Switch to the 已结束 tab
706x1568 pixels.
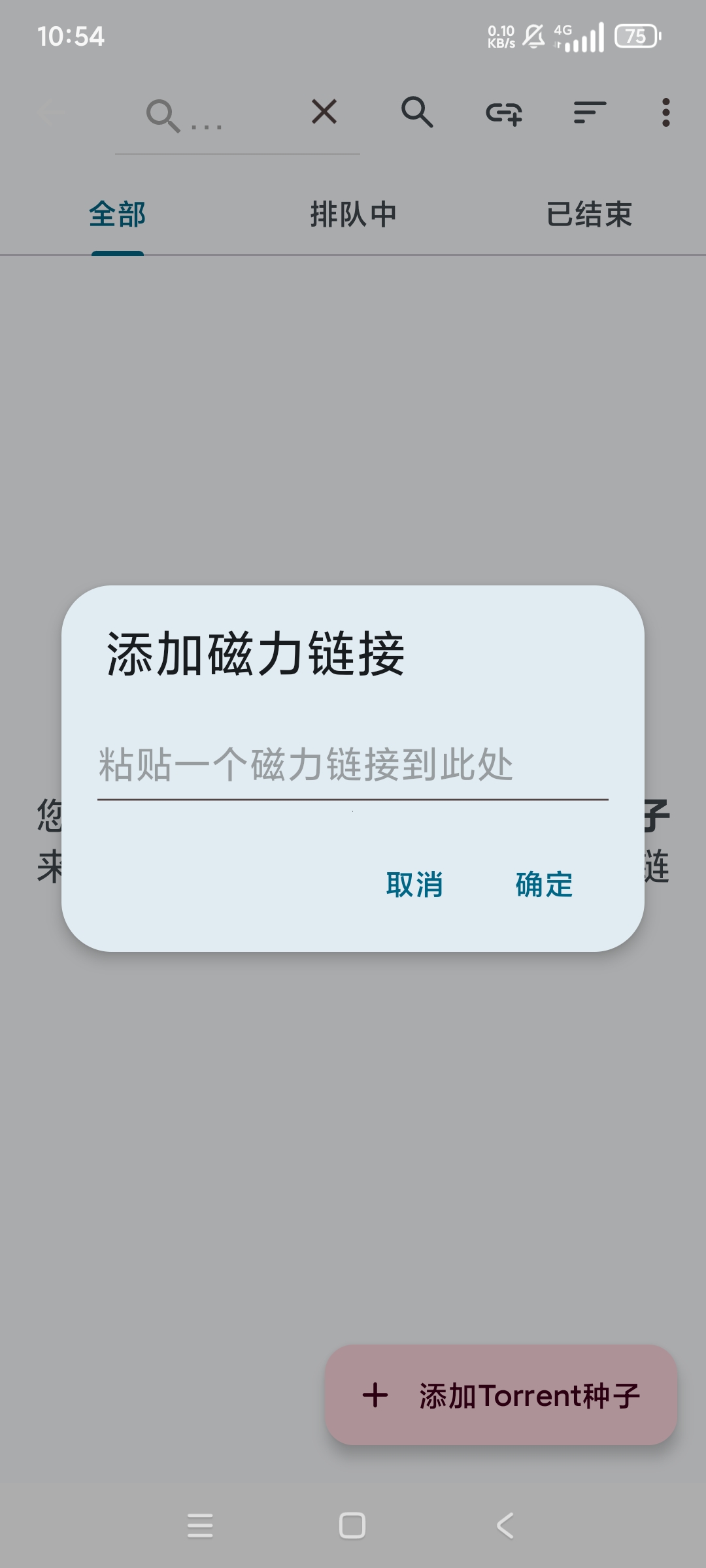pyautogui.click(x=589, y=214)
